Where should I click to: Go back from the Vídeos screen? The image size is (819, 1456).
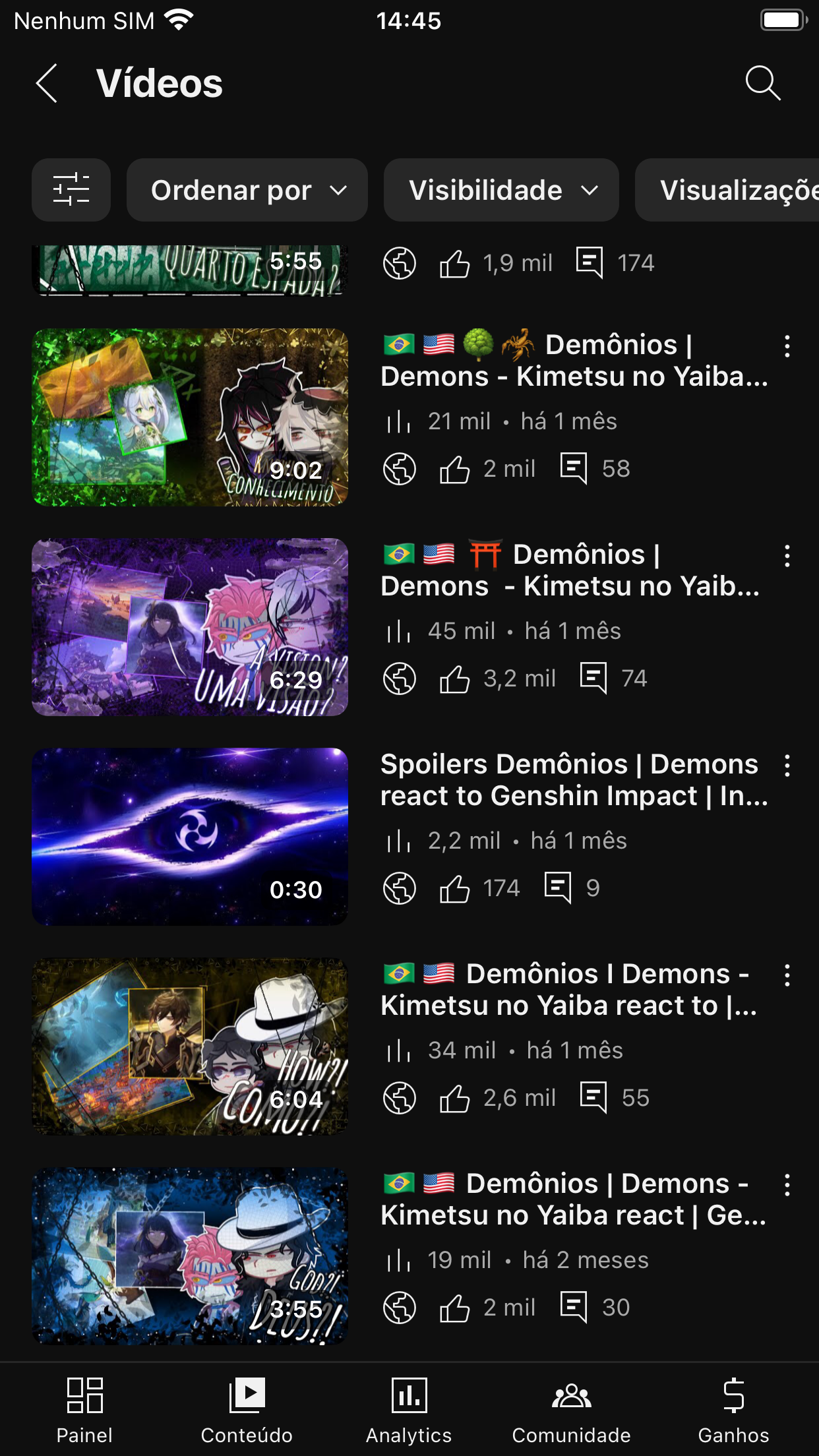pyautogui.click(x=47, y=83)
